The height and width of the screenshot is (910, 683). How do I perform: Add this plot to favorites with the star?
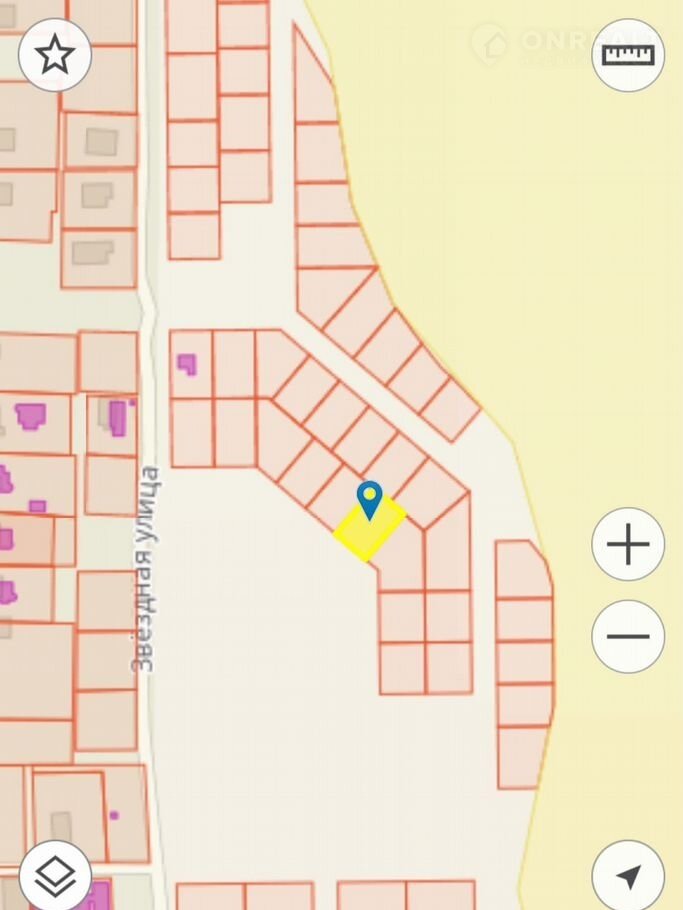54,55
